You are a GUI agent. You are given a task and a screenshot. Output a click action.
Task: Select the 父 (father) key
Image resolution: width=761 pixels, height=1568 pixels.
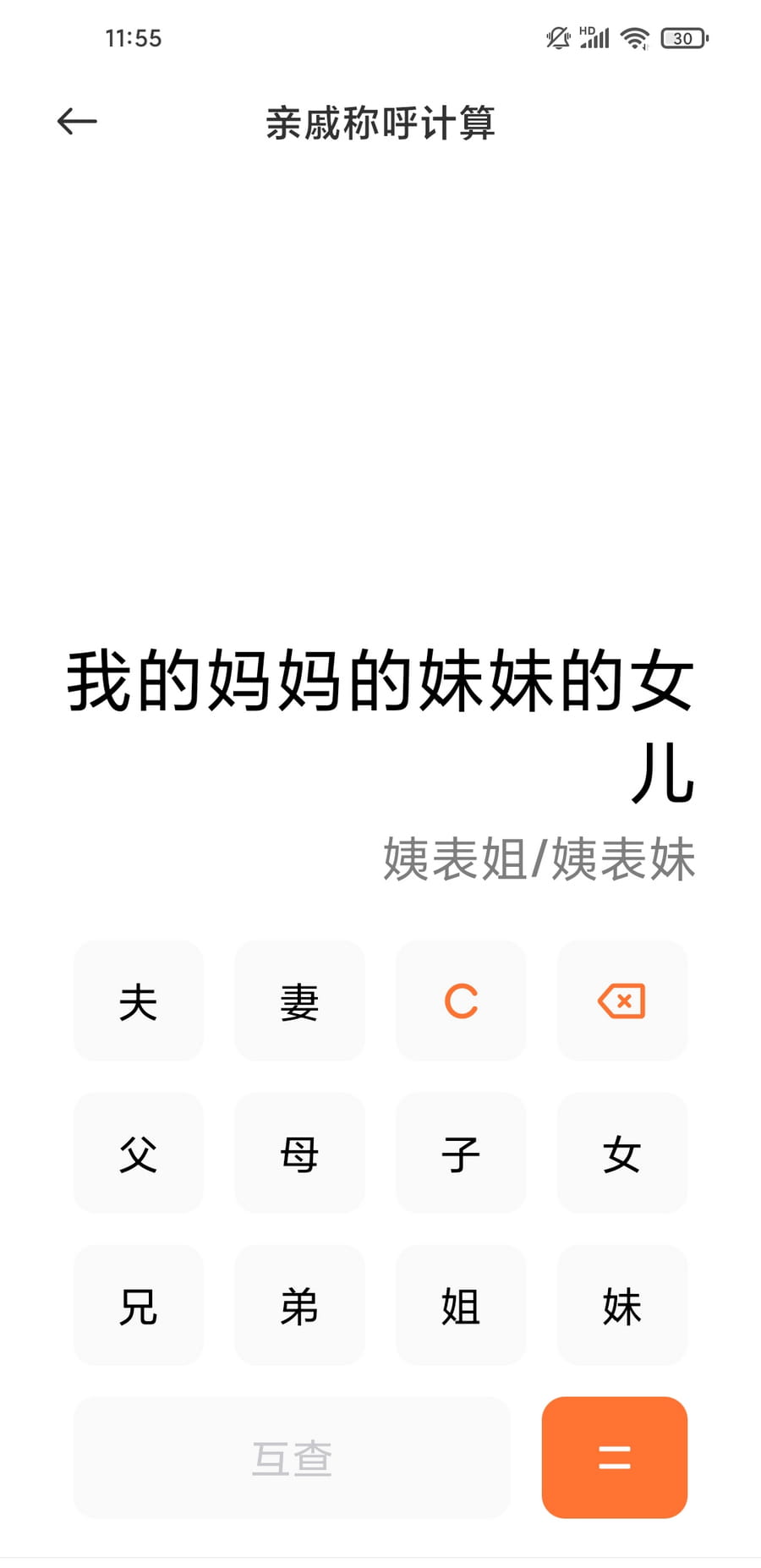[x=138, y=1154]
